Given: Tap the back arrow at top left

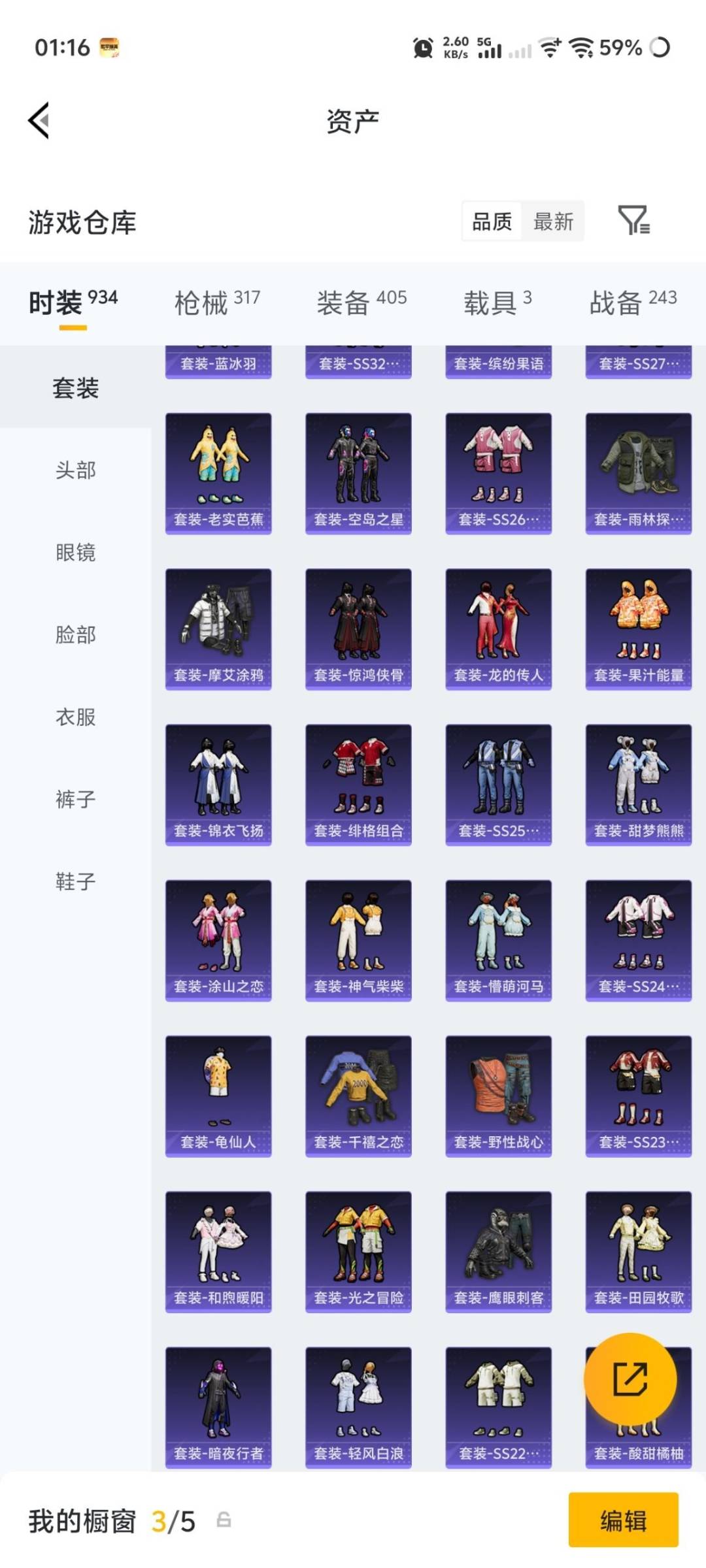Looking at the screenshot, I should click(37, 121).
